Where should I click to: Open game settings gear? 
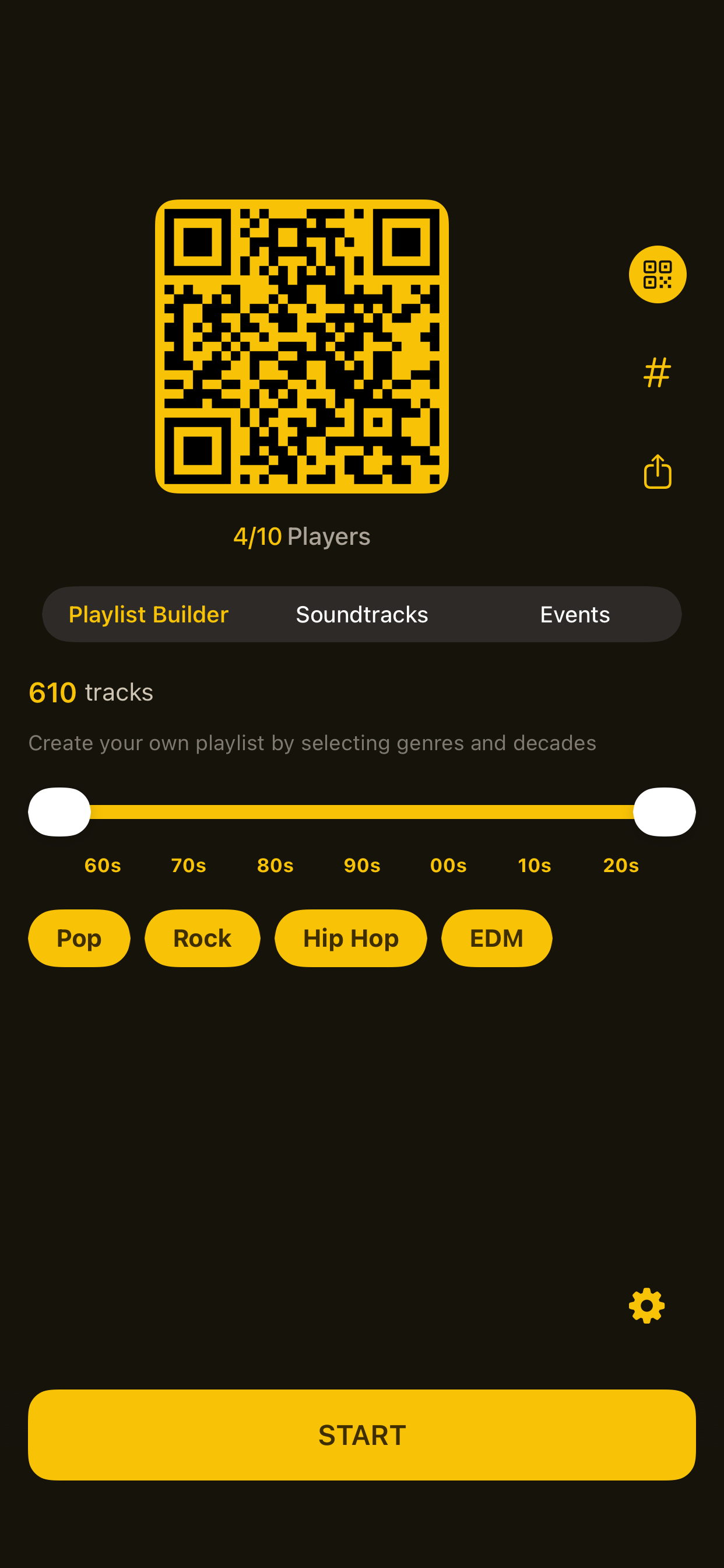646,1305
